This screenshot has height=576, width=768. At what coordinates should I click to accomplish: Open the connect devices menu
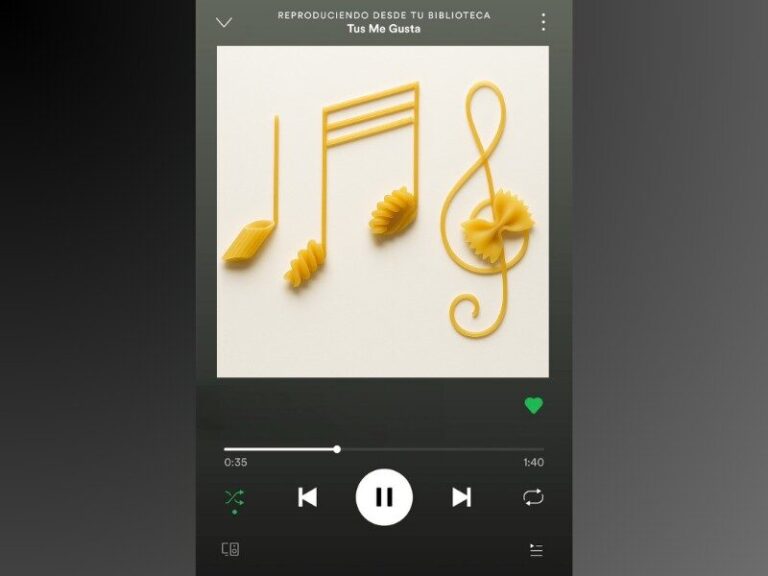[x=230, y=549]
